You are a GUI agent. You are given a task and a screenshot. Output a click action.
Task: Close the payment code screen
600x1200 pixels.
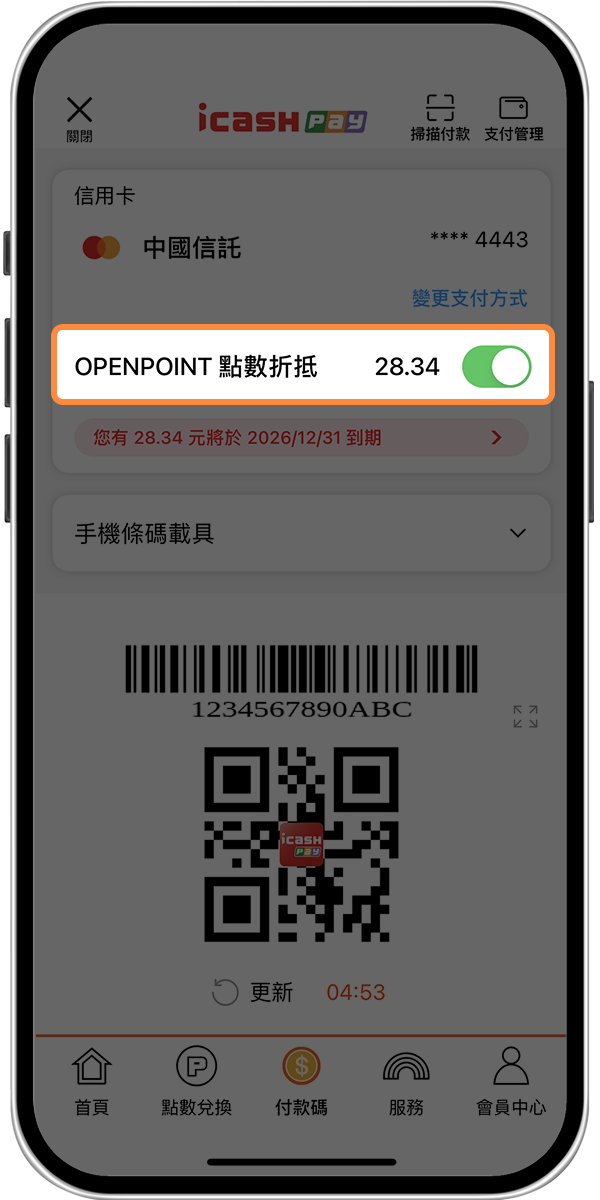coord(79,117)
